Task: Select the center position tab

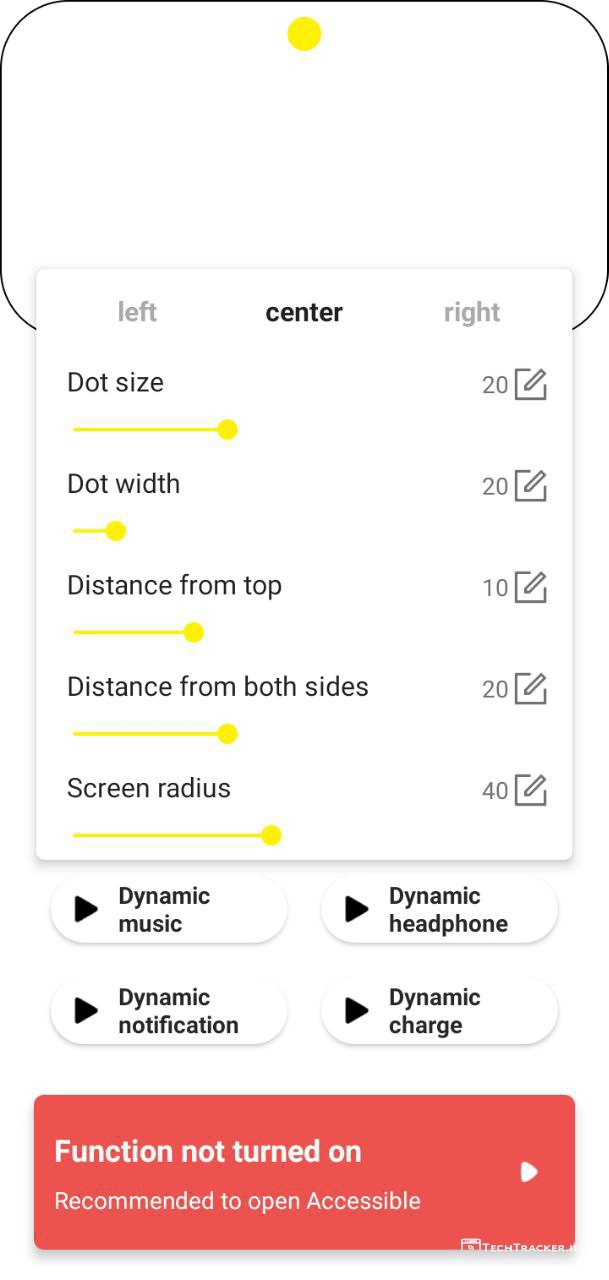Action: tap(304, 312)
